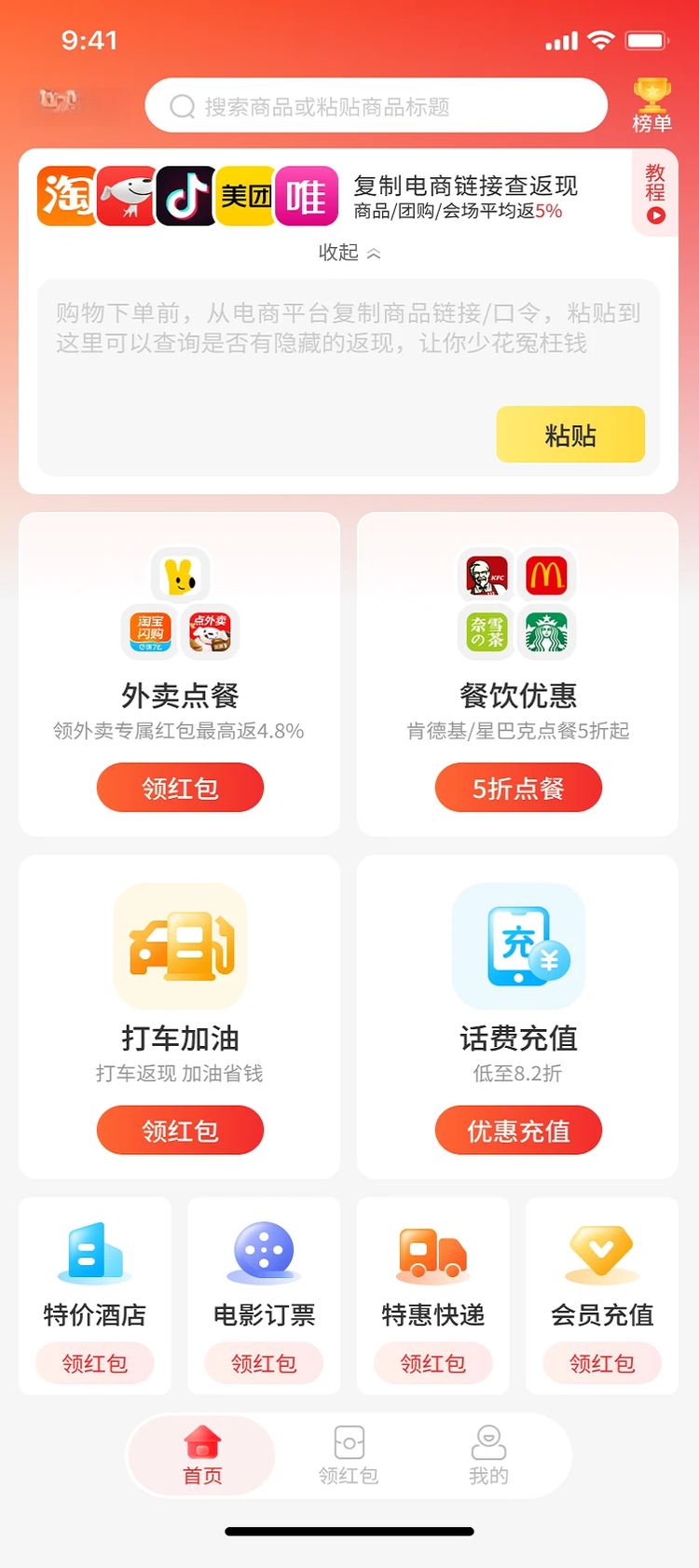Tap the search box for product titles
The height and width of the screenshot is (1568, 699).
click(377, 105)
